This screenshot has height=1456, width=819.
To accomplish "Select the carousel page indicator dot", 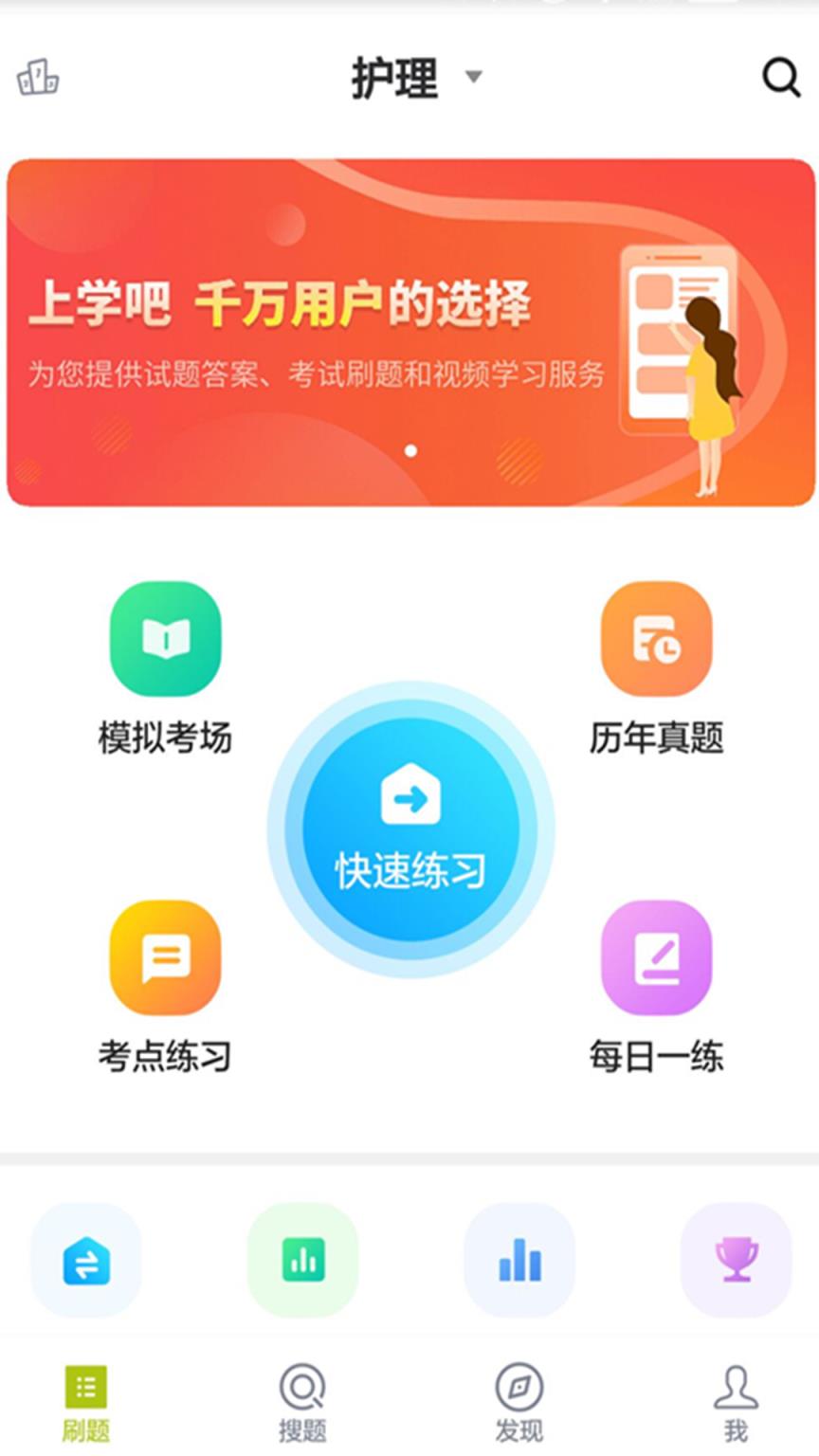I will [x=412, y=450].
